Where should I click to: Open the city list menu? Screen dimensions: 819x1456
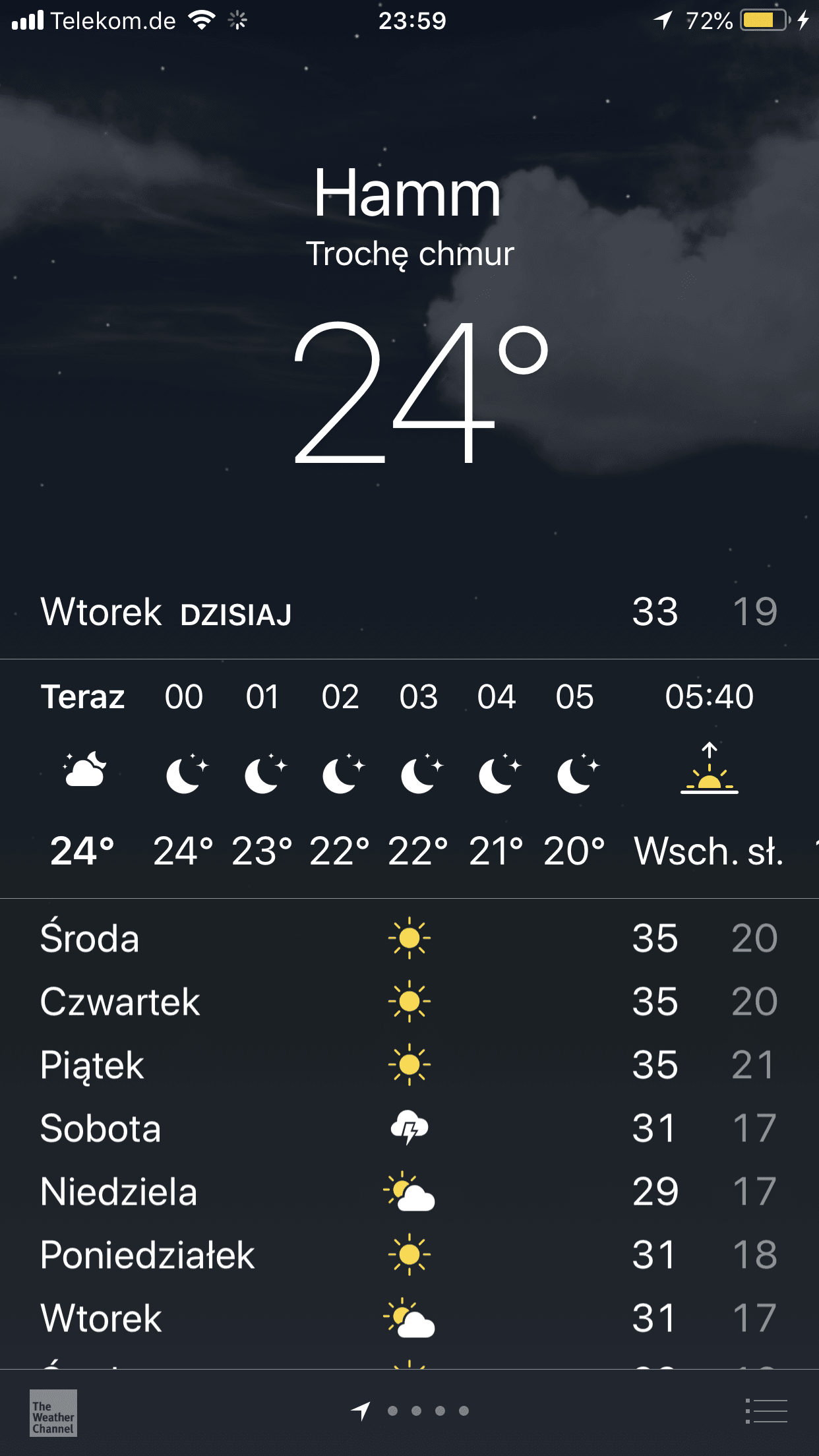tap(766, 1411)
